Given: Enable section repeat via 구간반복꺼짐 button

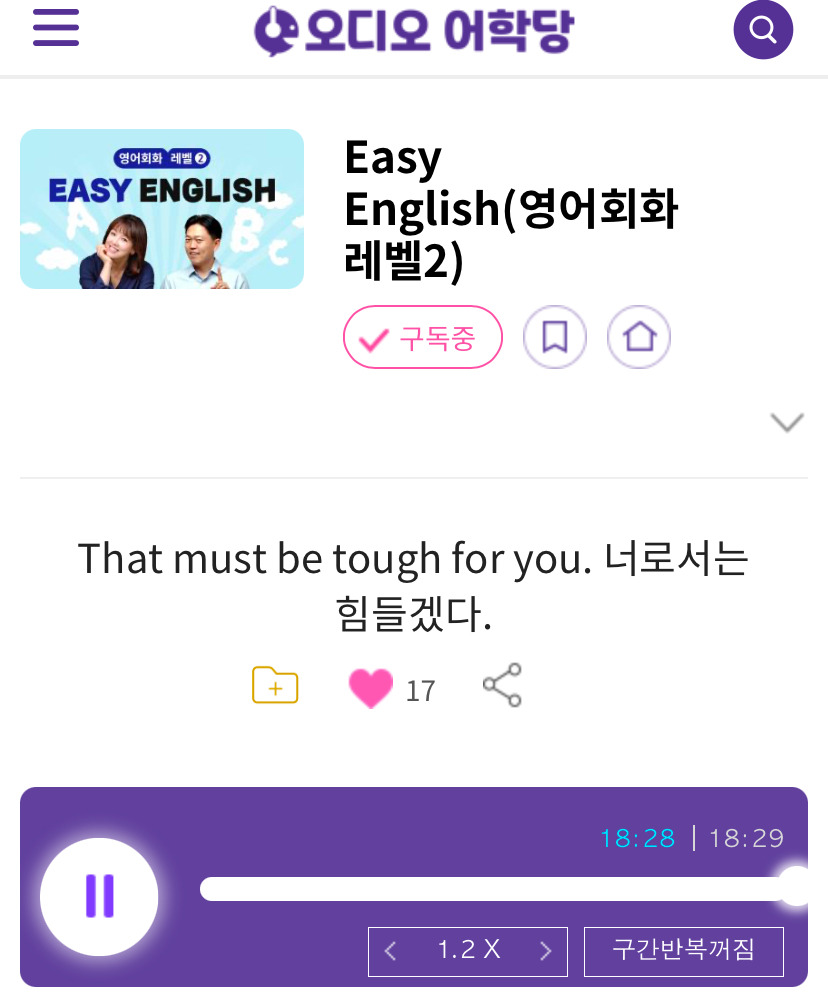Looking at the screenshot, I should click(684, 951).
